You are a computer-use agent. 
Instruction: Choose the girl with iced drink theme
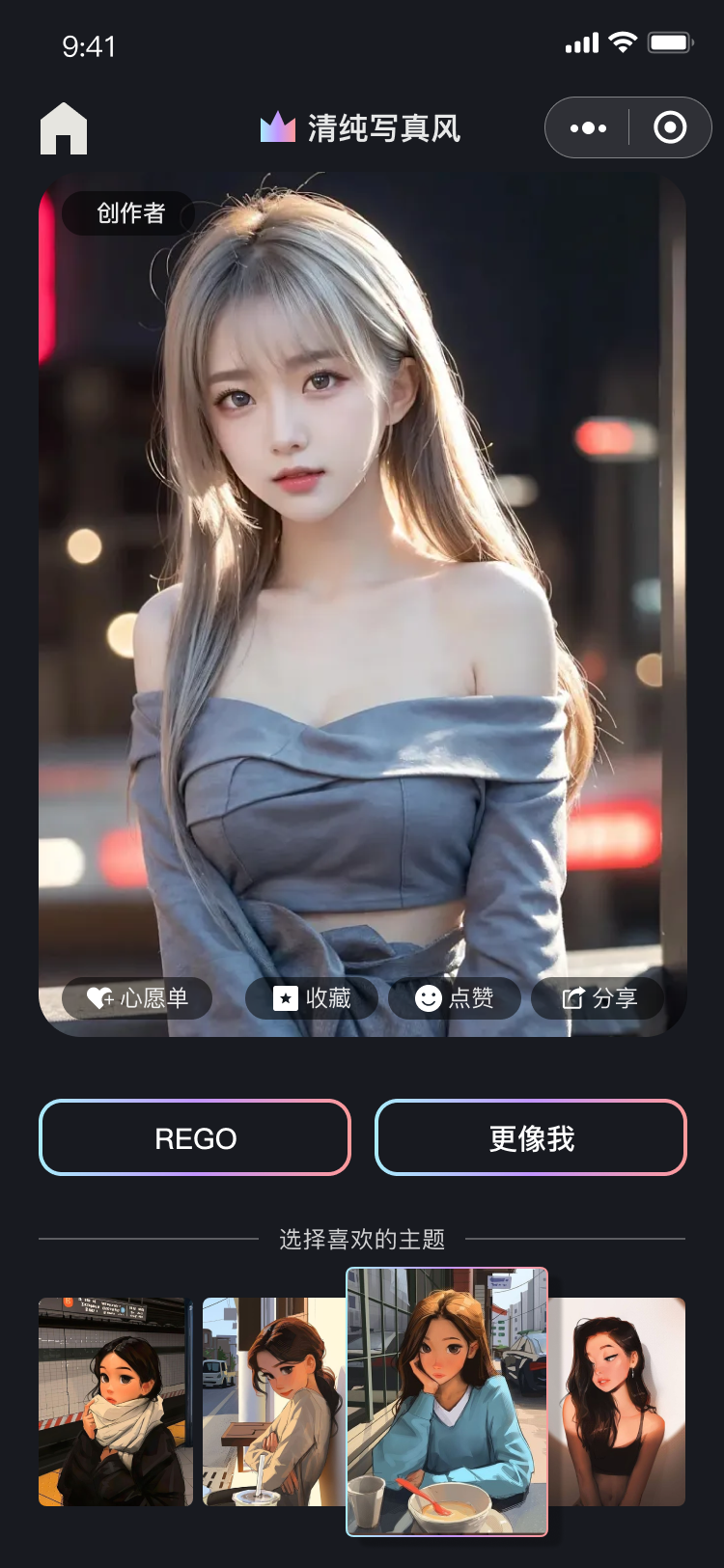pyautogui.click(x=273, y=1402)
